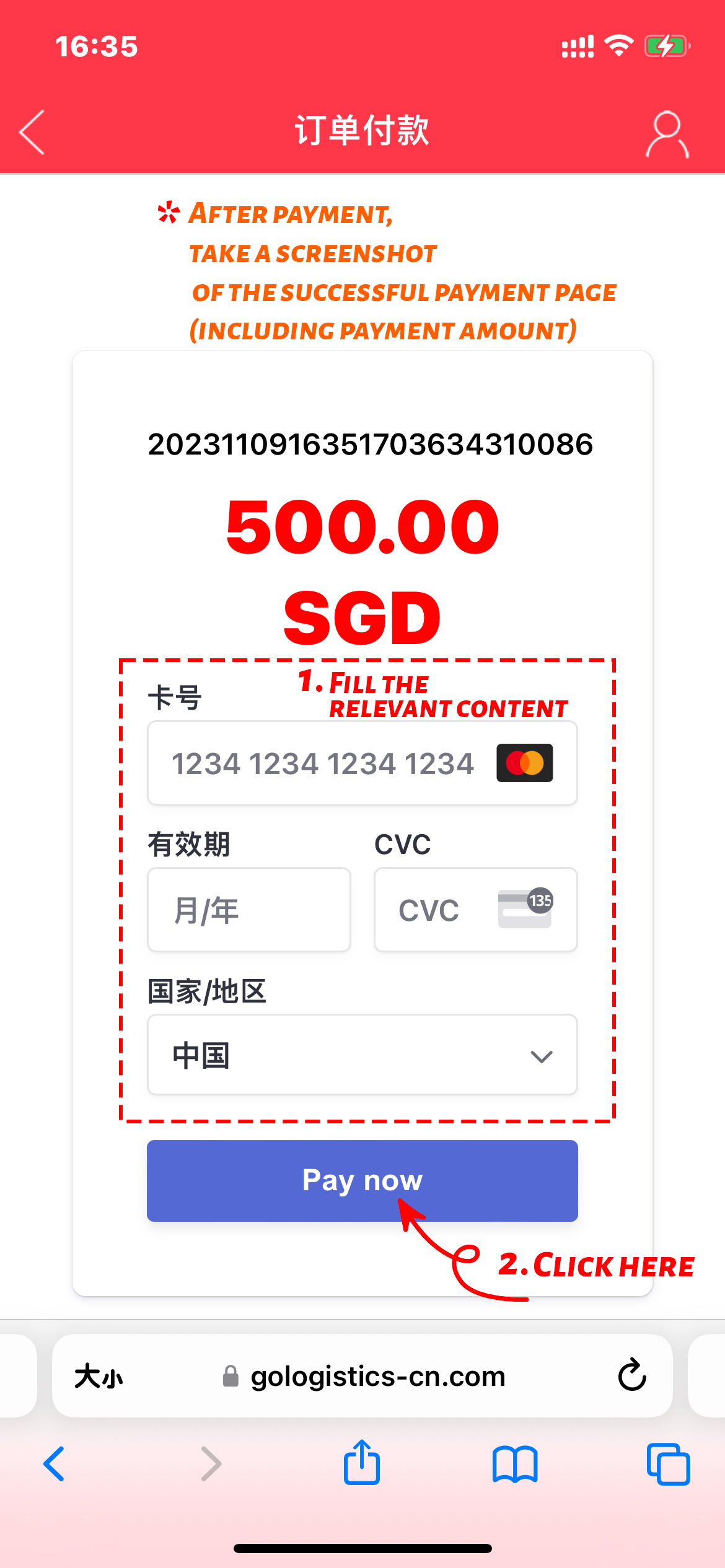Image resolution: width=725 pixels, height=1568 pixels.
Task: Focus the expiry date month/year field
Action: [248, 910]
